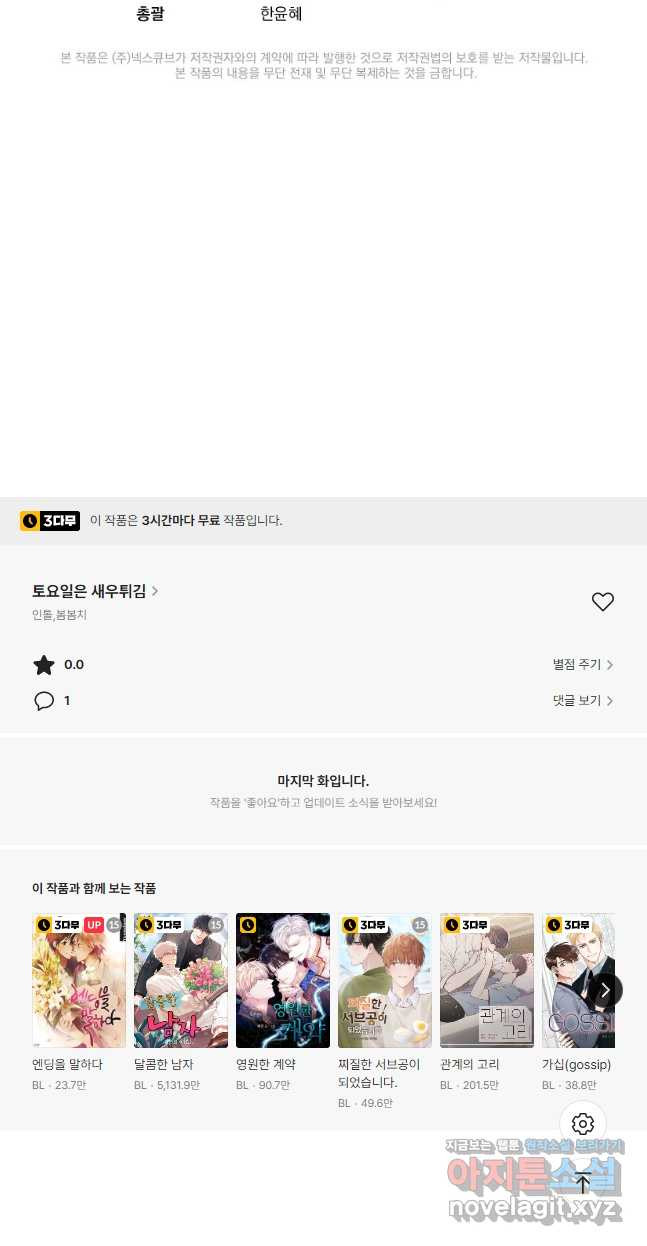Jump back to the top of the page
Screen dimensions: 647x1246
click(x=583, y=1182)
